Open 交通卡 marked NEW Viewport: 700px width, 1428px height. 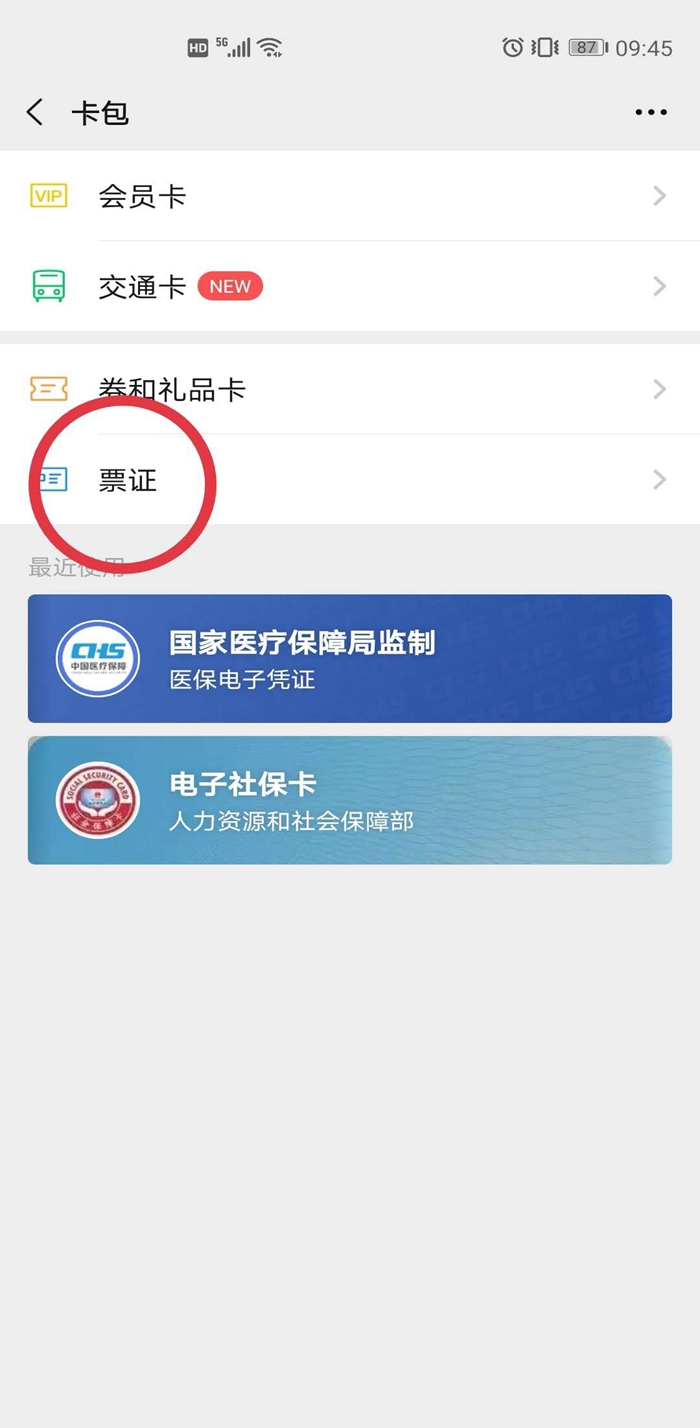(350, 286)
